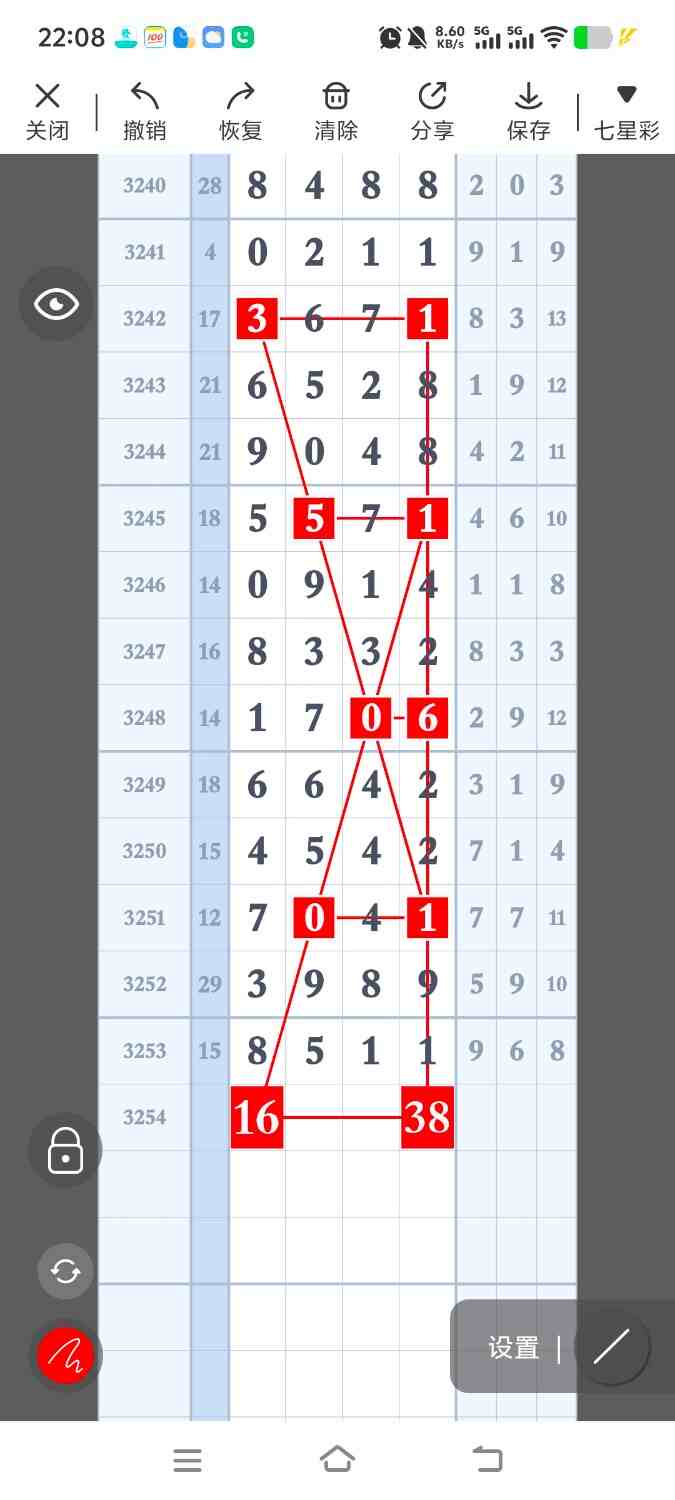
Task: Share the chart via 分享
Action: 432,111
